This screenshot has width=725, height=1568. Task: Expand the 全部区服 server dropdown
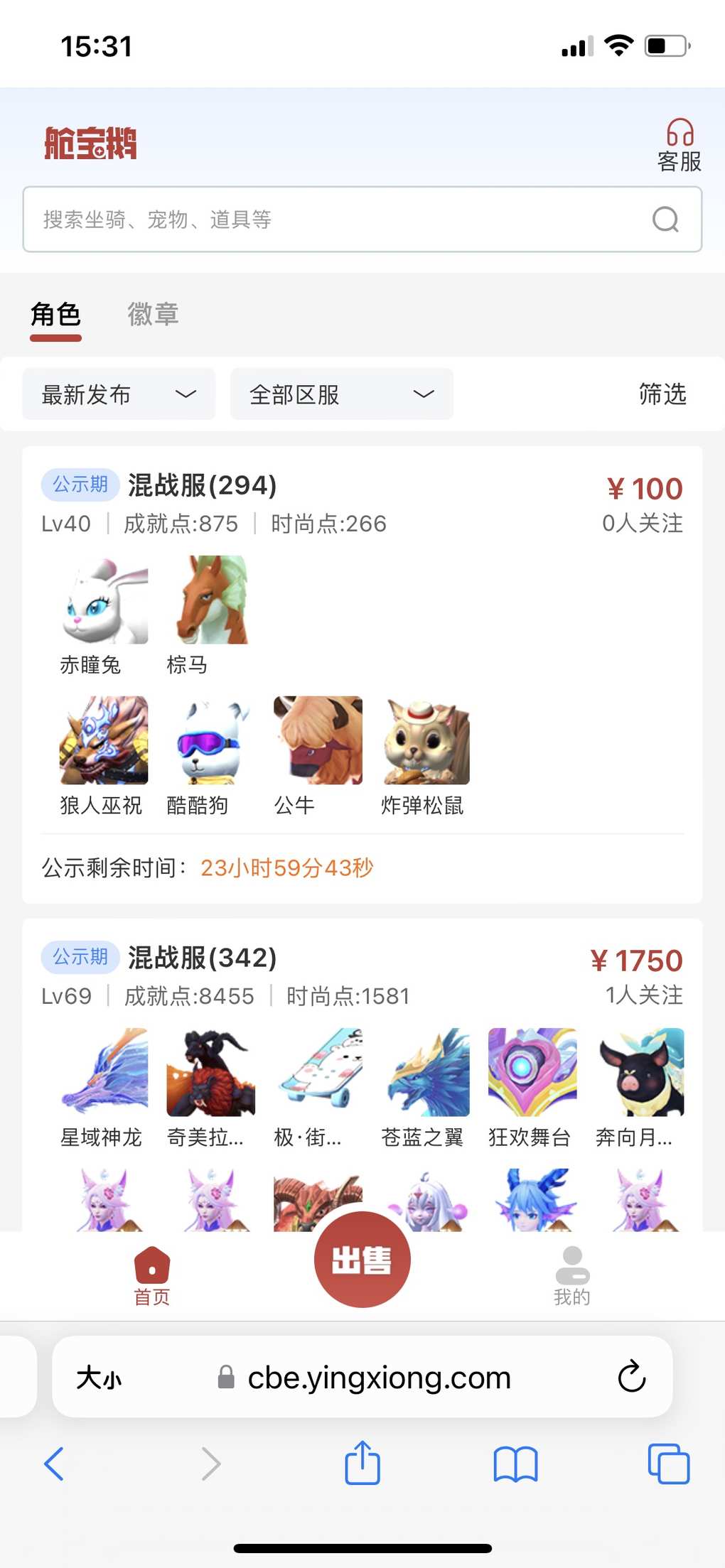(x=341, y=394)
